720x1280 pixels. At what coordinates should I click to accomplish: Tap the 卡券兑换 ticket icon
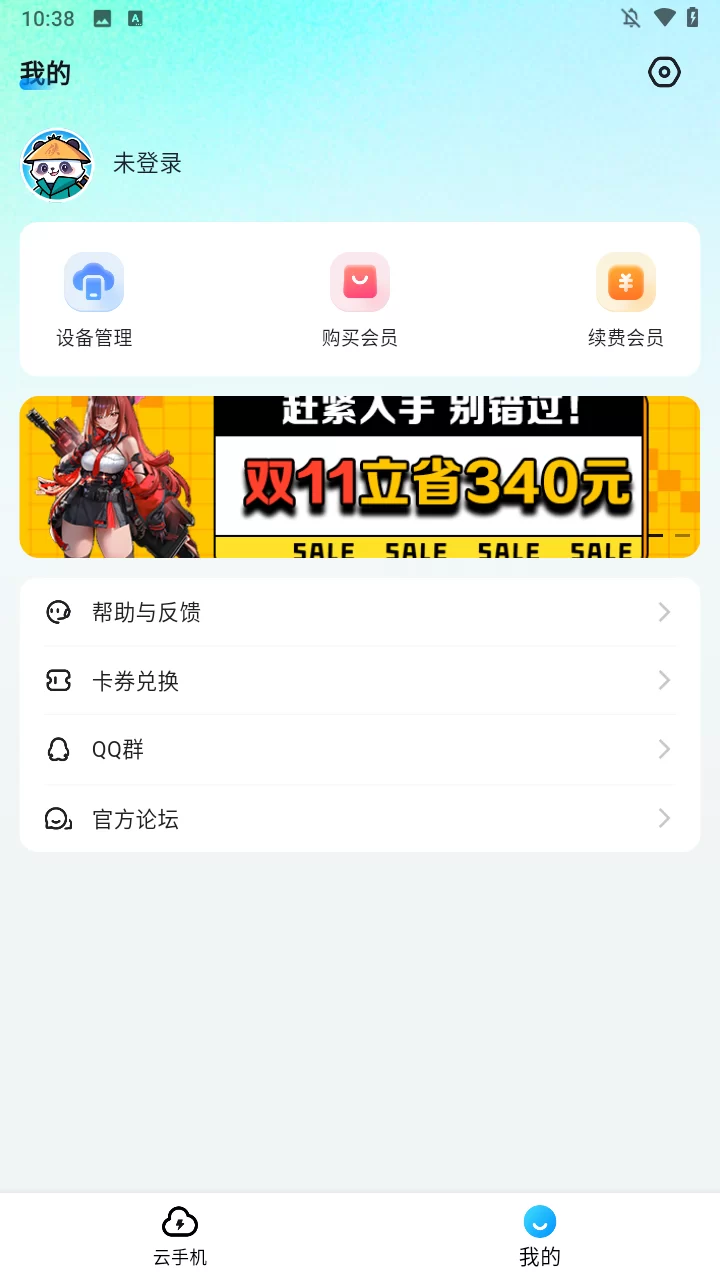pyautogui.click(x=60, y=680)
